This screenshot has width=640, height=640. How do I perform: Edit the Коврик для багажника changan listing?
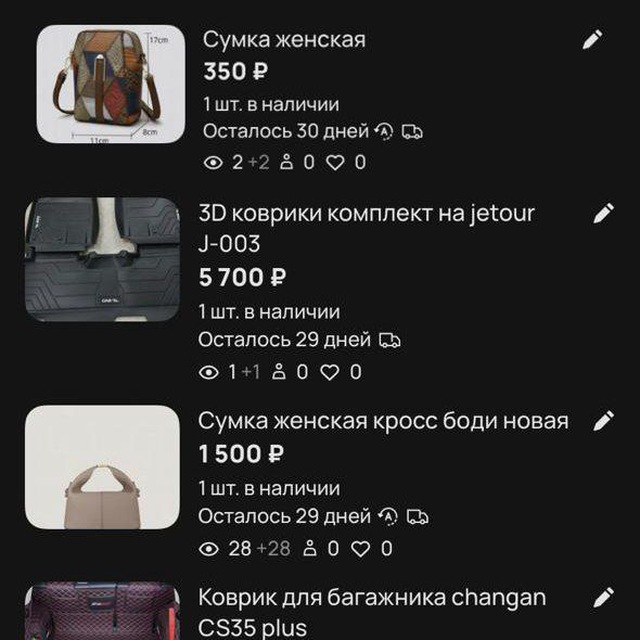click(x=603, y=598)
